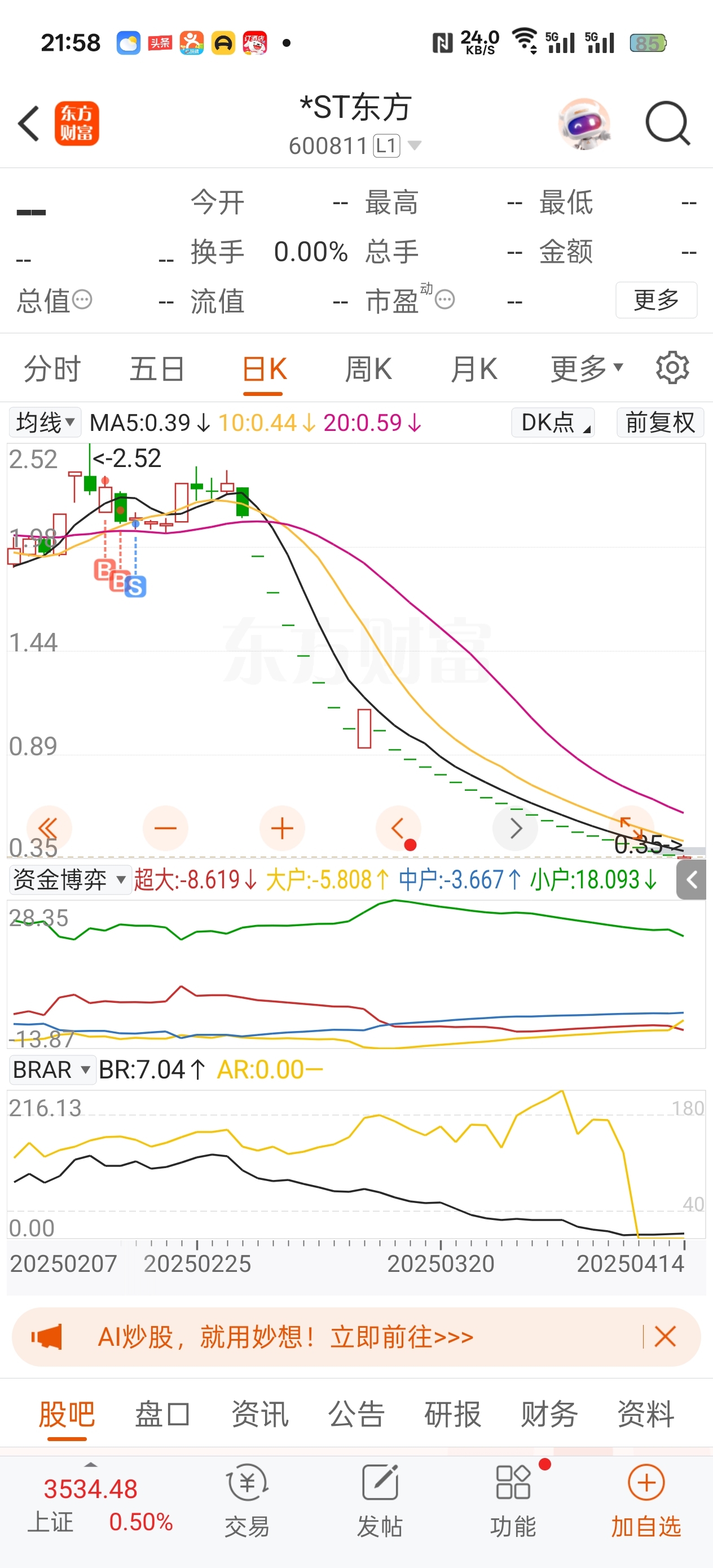Tap 更多 button in quote details
This screenshot has width=713, height=1568.
click(656, 299)
